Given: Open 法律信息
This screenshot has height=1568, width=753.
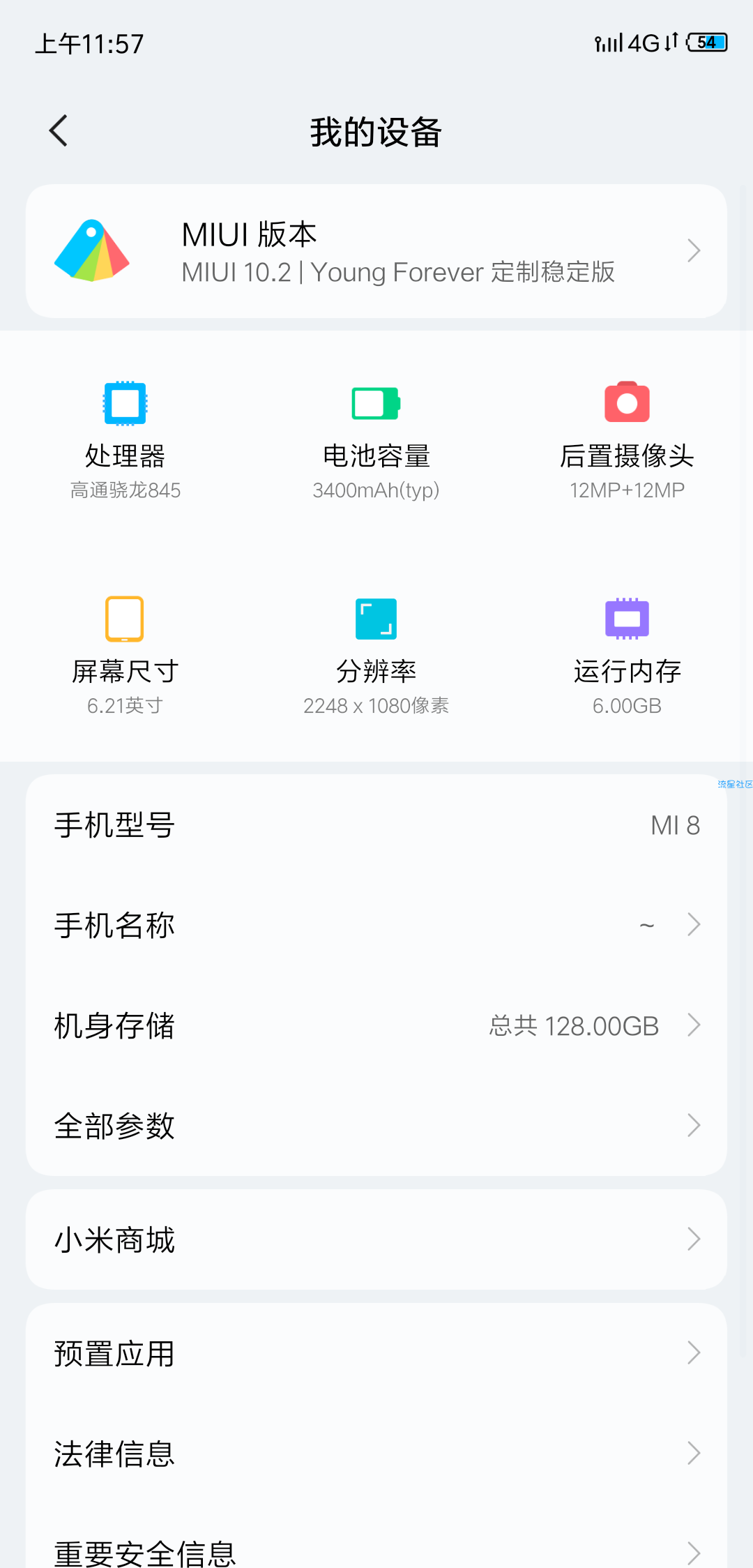Looking at the screenshot, I should (x=376, y=1454).
